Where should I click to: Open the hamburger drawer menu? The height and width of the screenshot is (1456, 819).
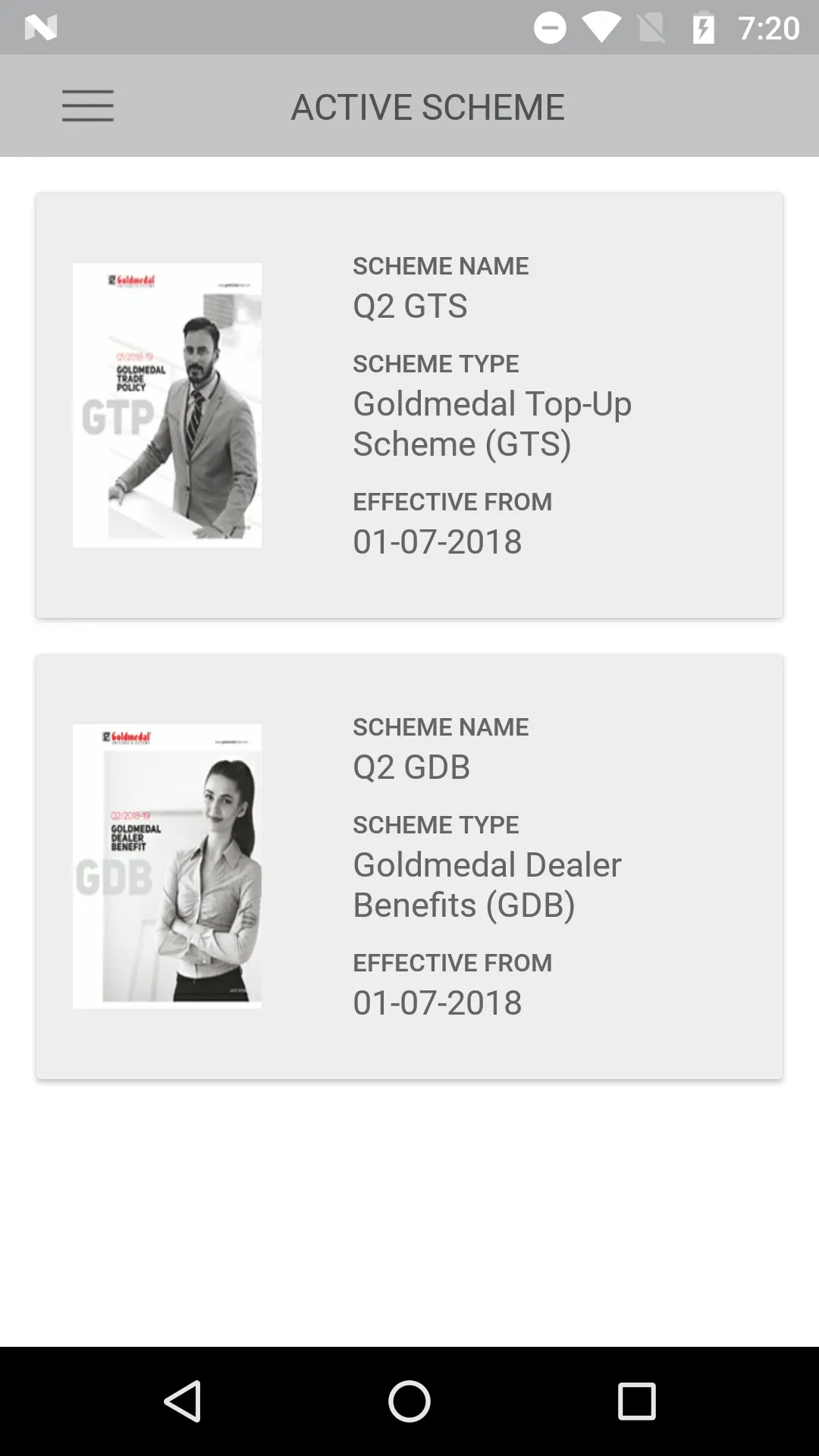pyautogui.click(x=88, y=106)
